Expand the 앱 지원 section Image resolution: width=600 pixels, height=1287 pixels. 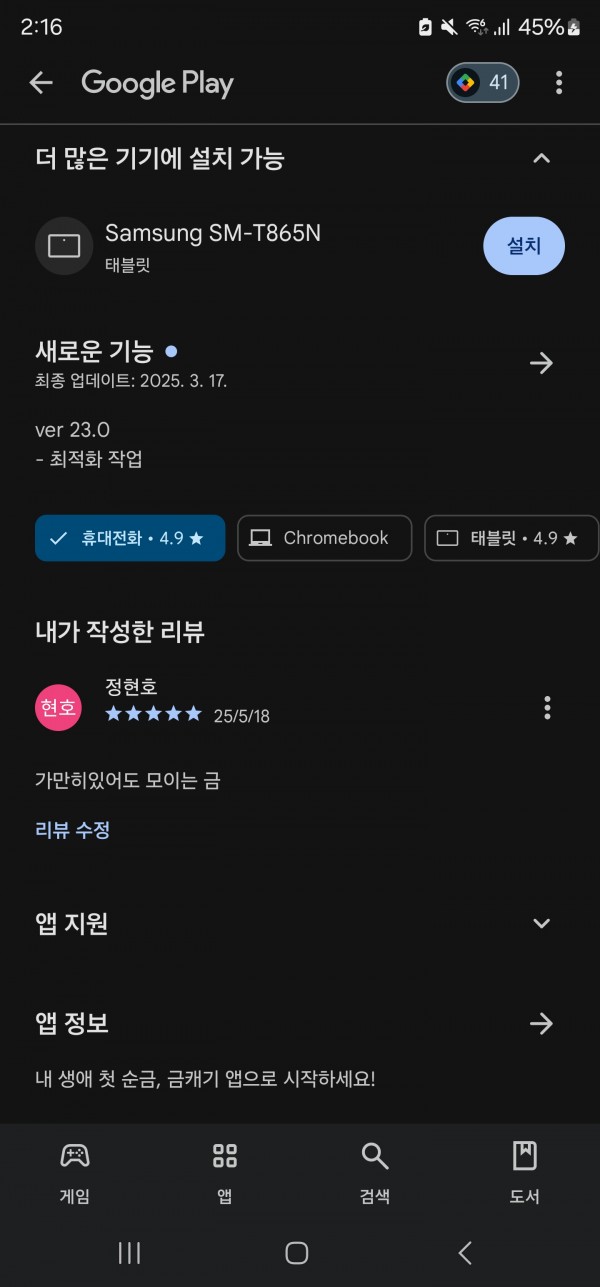541,923
